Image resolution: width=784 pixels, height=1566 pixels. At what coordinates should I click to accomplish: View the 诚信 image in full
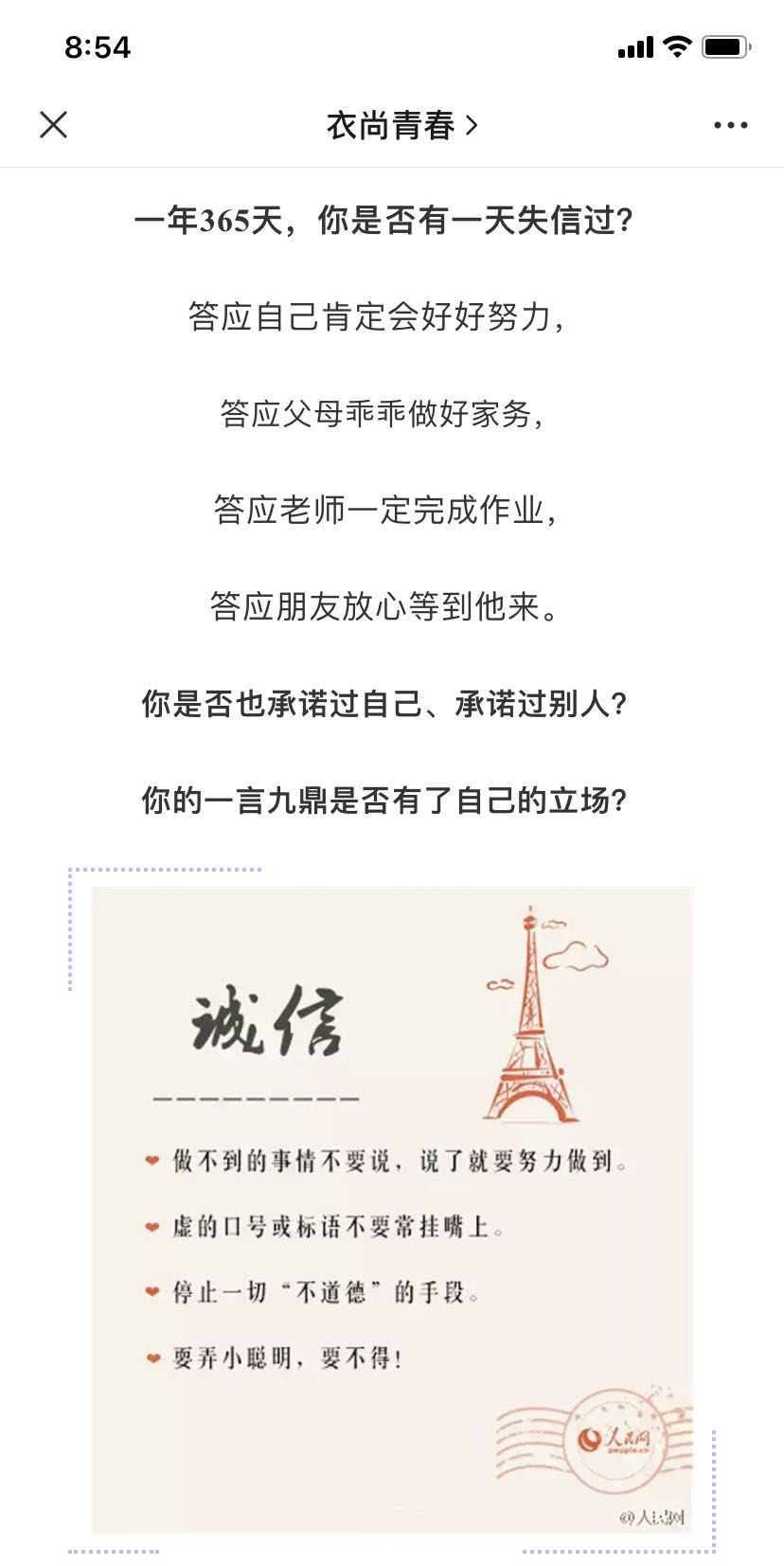(x=392, y=1210)
